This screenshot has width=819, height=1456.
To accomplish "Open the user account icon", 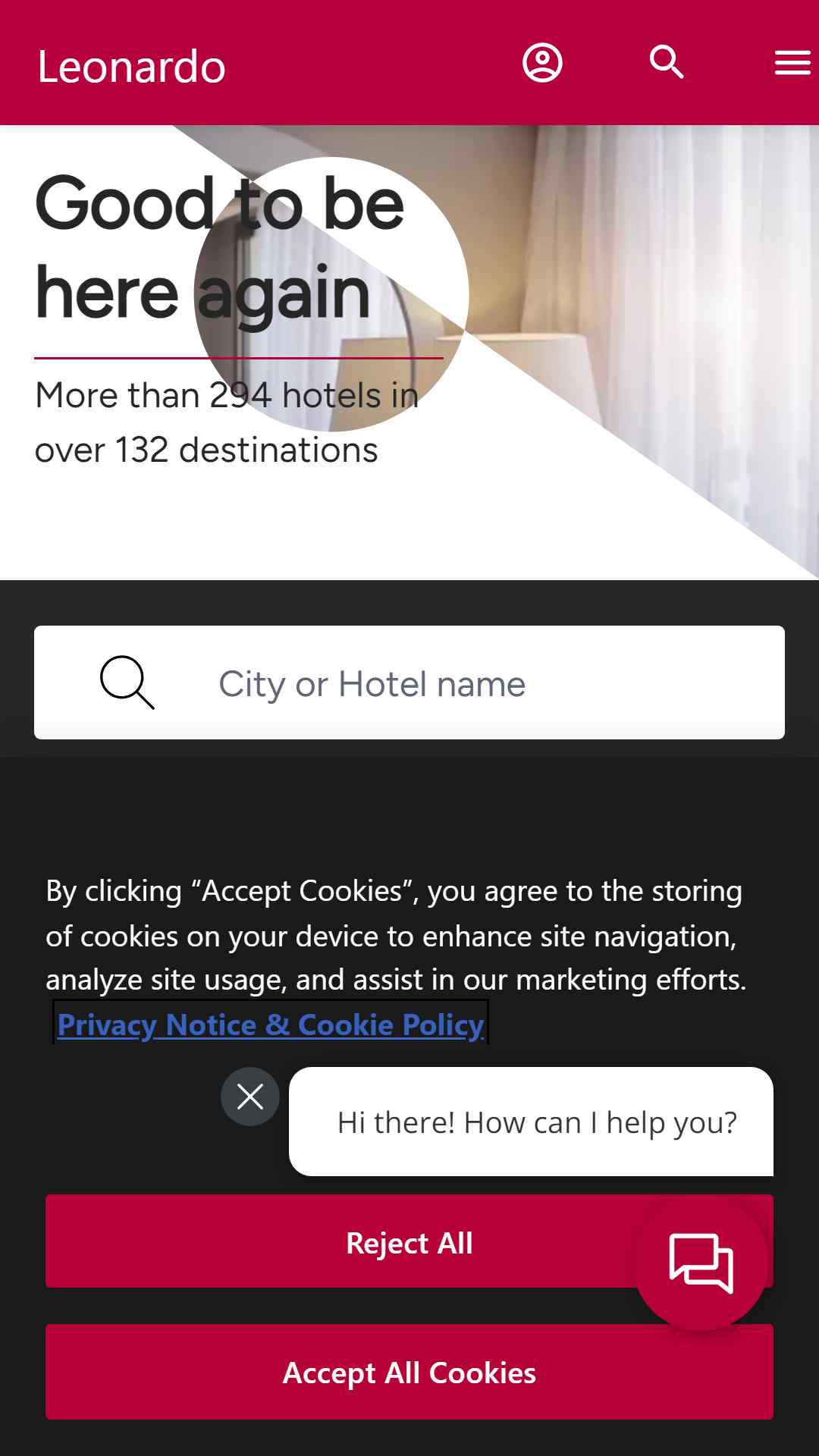I will tap(542, 63).
